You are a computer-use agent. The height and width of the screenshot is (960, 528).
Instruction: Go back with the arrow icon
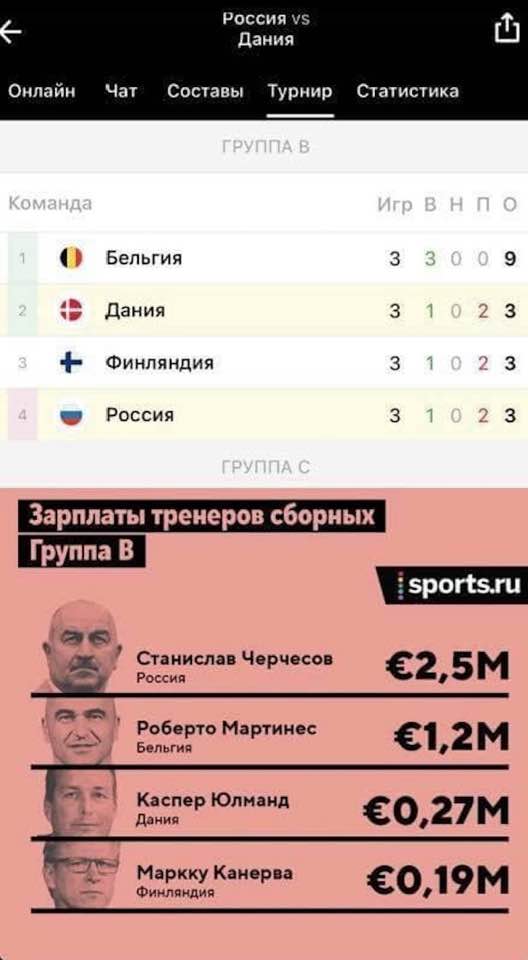tap(10, 31)
